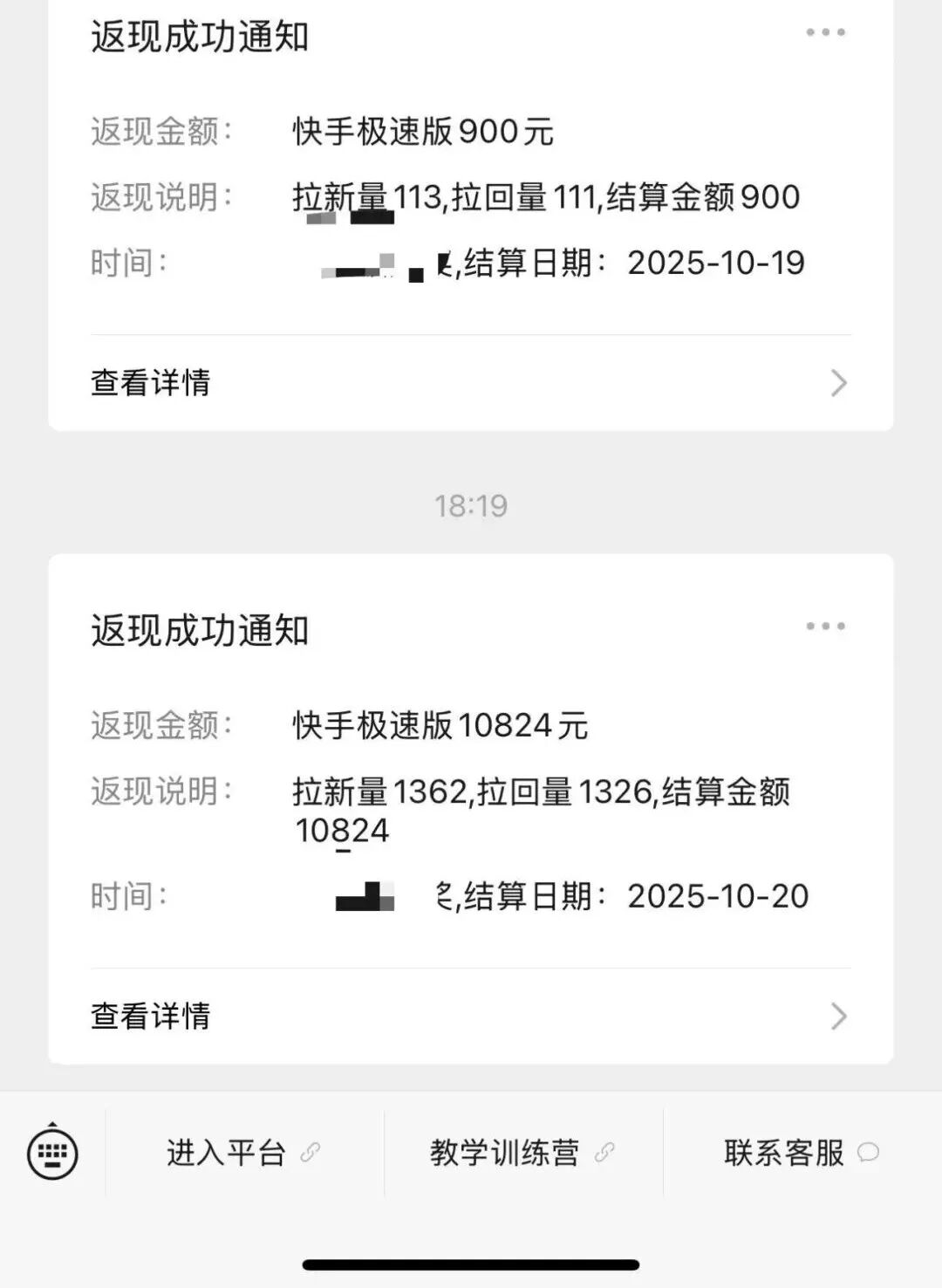The width and height of the screenshot is (942, 1288).
Task: Tap 联系客服 to contact support
Action: click(801, 1153)
